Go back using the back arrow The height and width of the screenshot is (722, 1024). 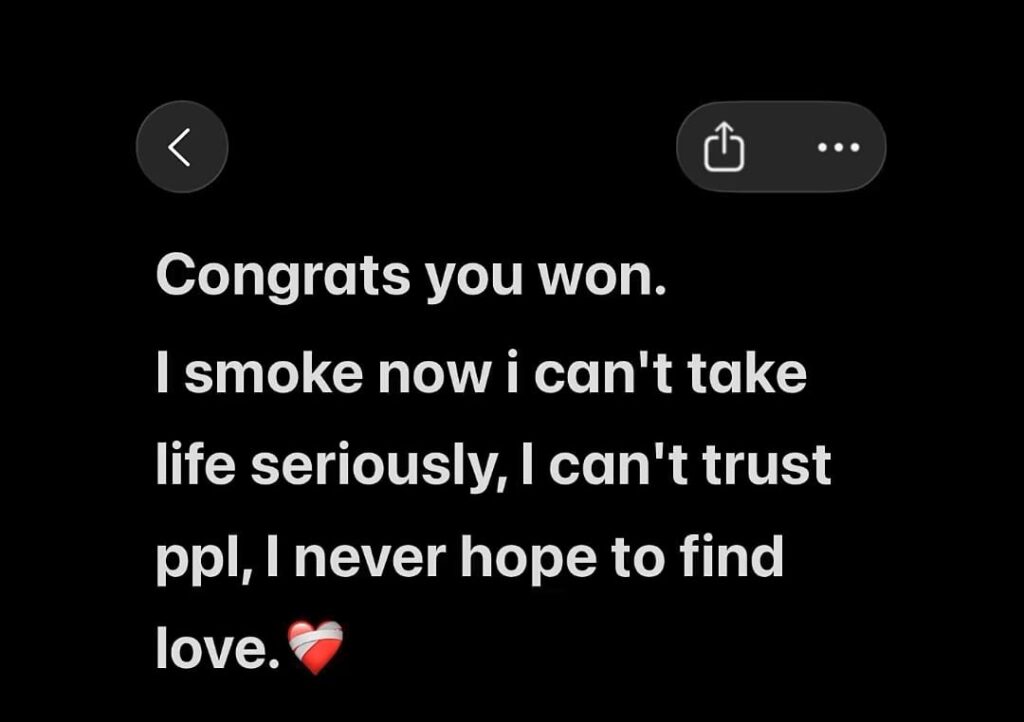coord(181,147)
